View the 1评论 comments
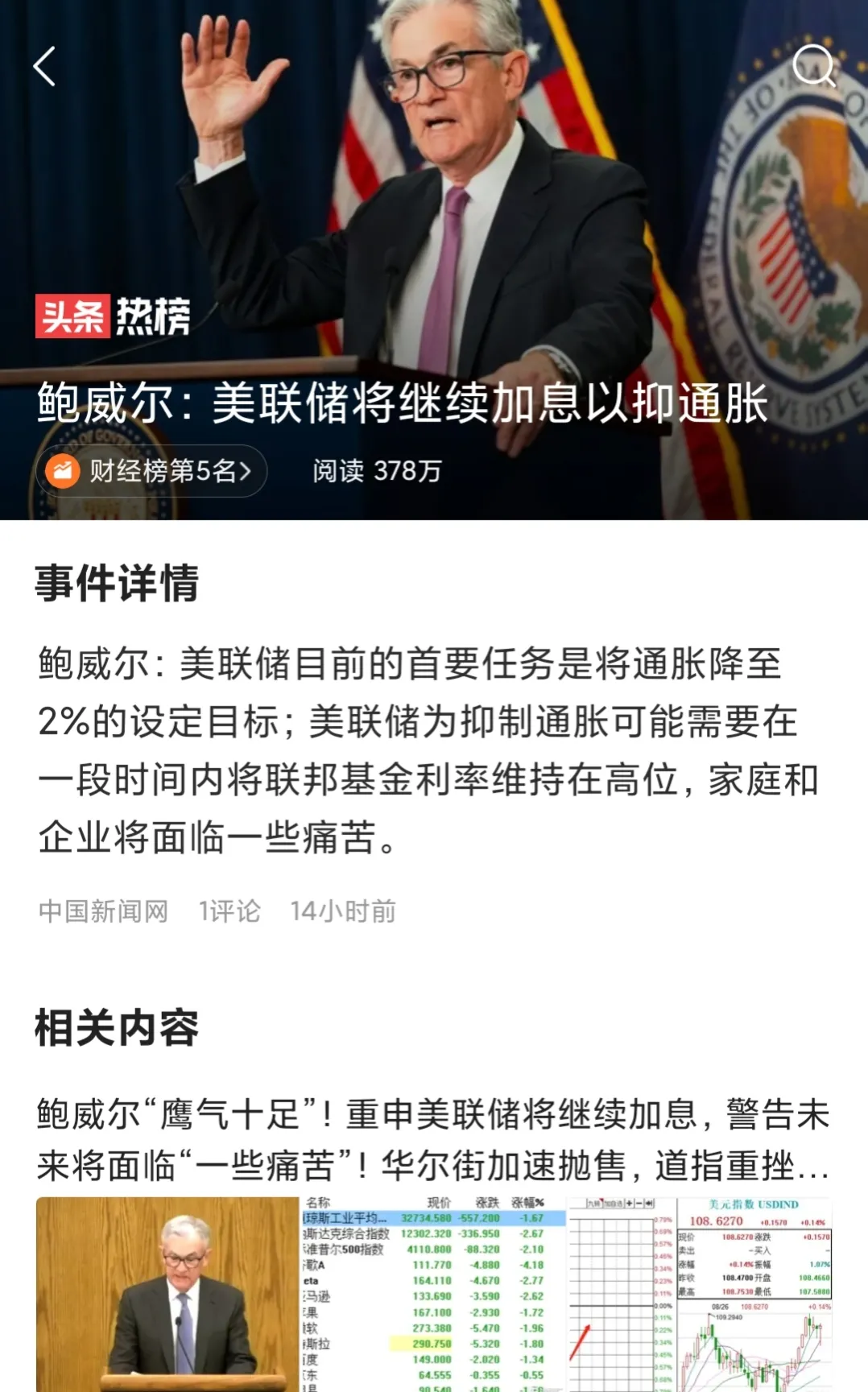Viewport: 868px width, 1392px height. (229, 911)
